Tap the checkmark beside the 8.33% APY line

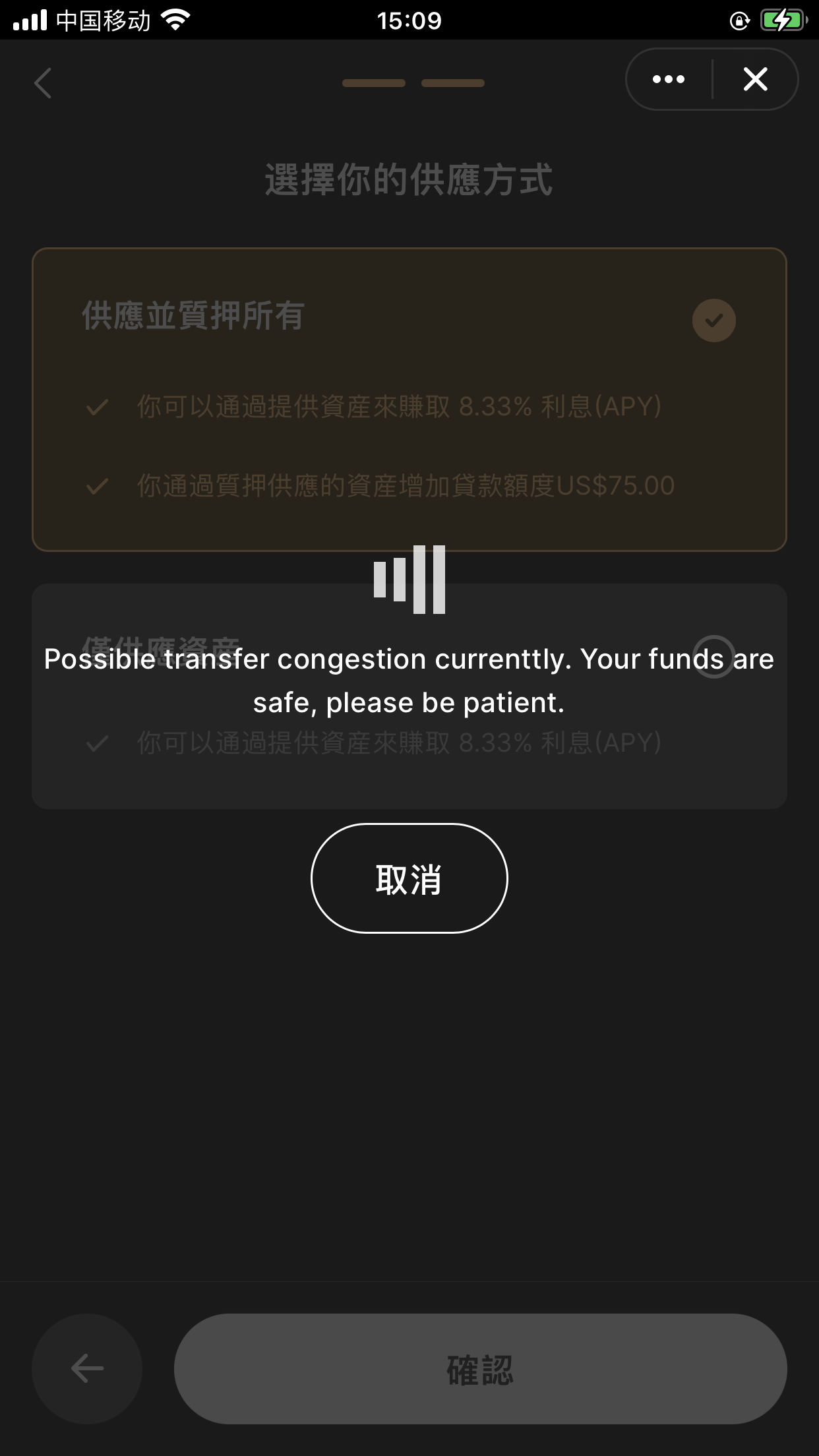pos(98,407)
